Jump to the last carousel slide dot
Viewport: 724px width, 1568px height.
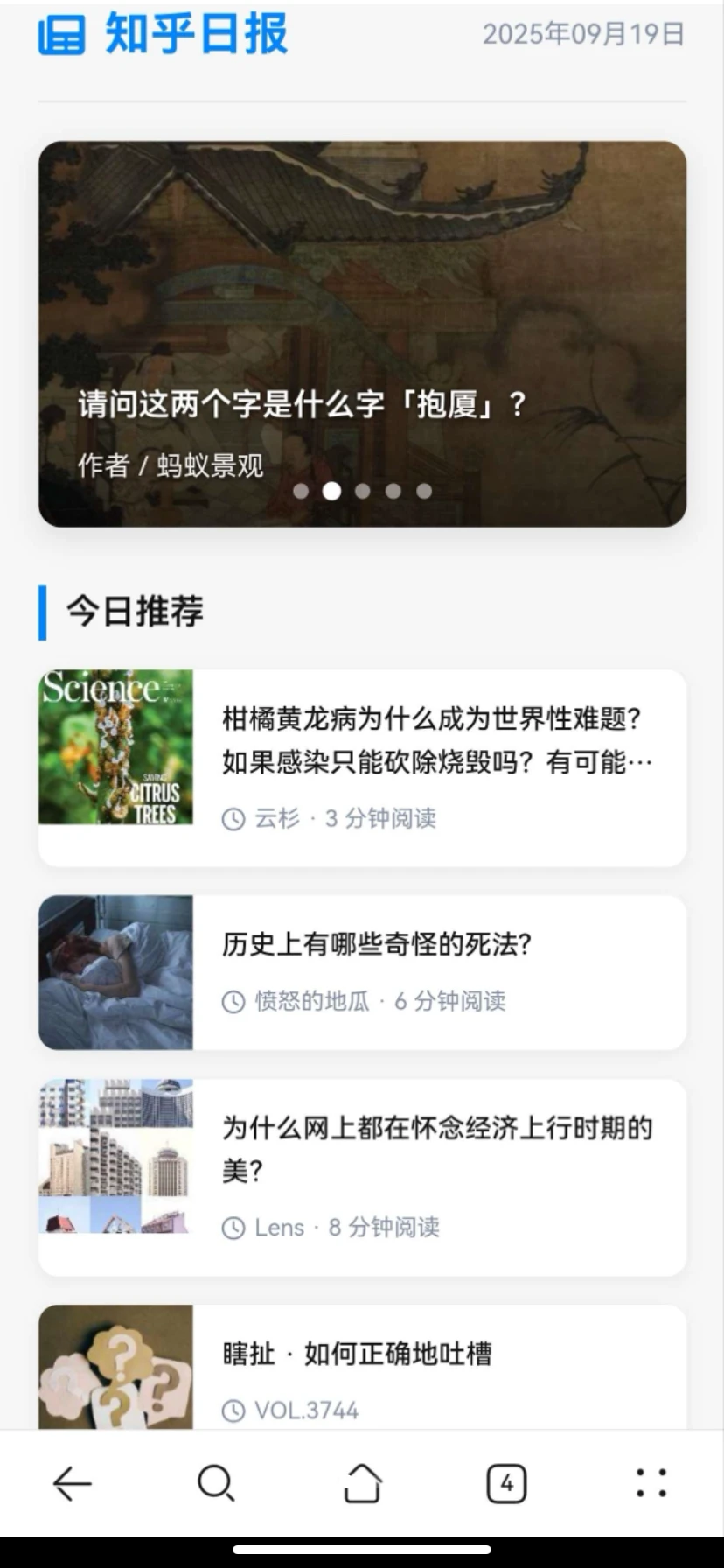pyautogui.click(x=424, y=491)
